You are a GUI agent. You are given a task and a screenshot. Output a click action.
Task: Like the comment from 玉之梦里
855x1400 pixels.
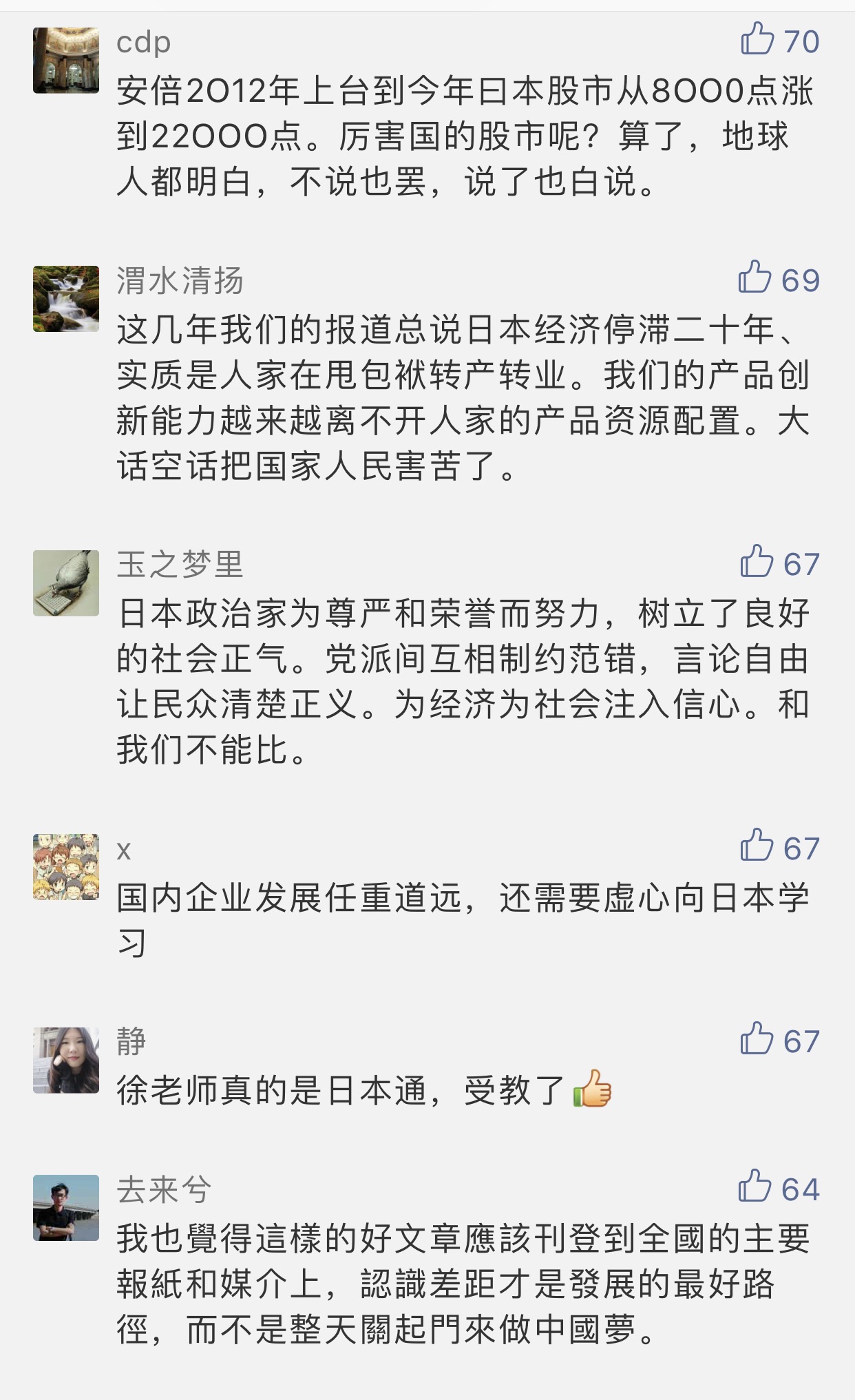tap(757, 562)
